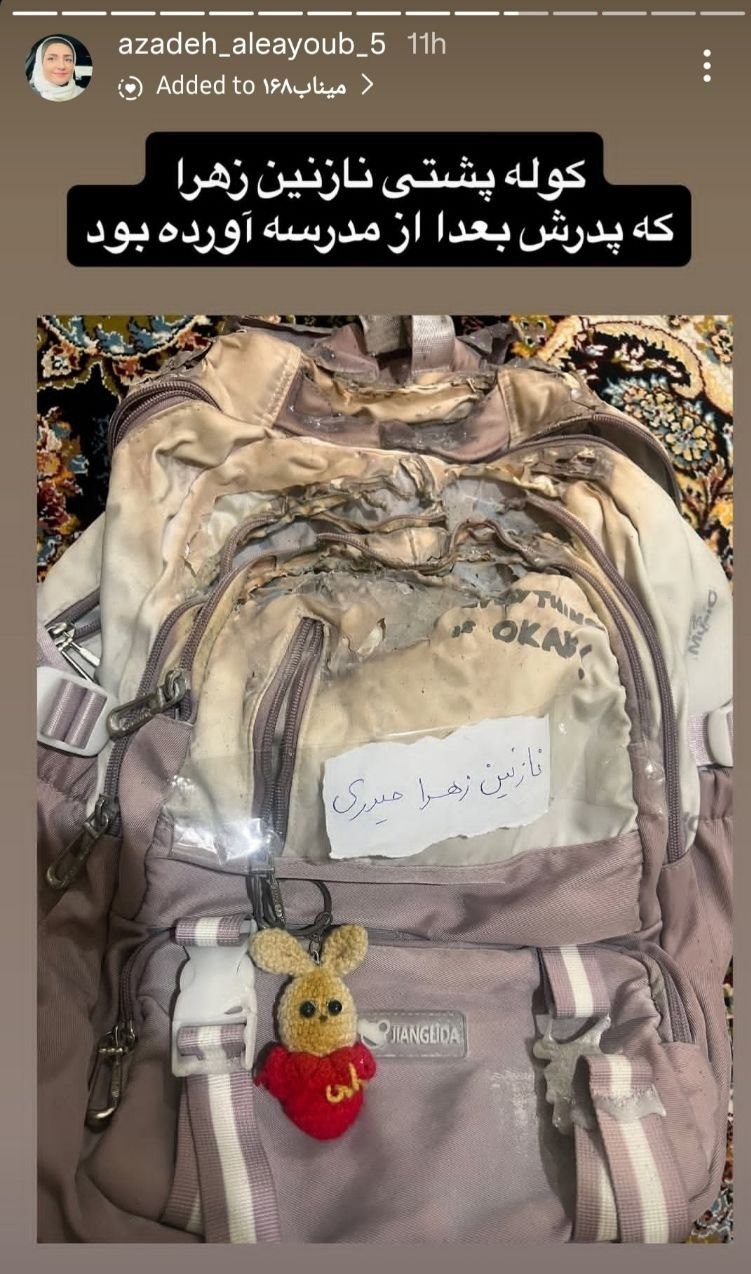Open azadeh_aleayoub_5's profile picture
Screen dimensions: 751x1274
(59, 67)
